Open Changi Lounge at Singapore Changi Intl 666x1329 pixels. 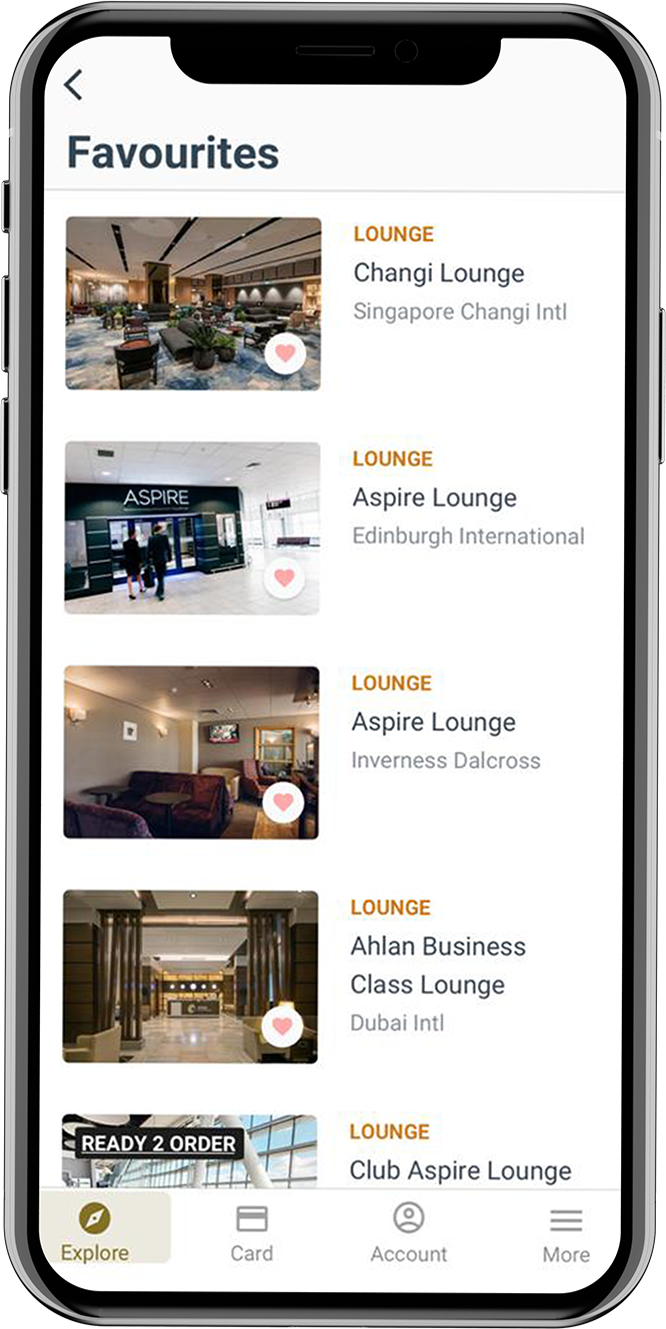coord(439,273)
